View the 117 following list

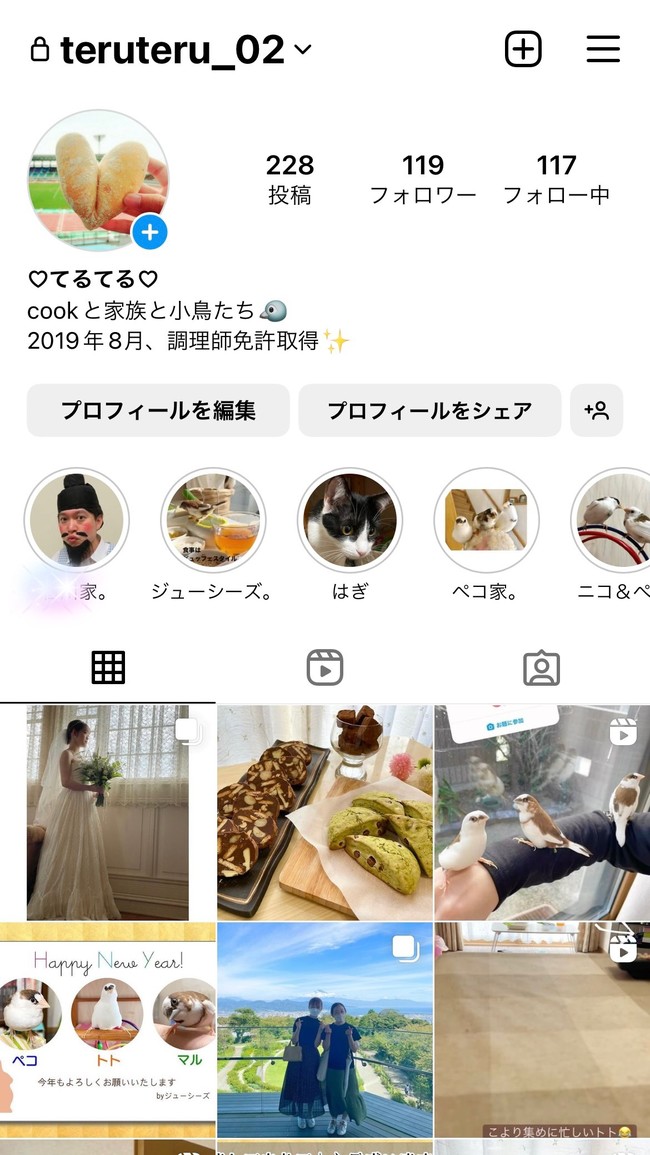point(556,179)
